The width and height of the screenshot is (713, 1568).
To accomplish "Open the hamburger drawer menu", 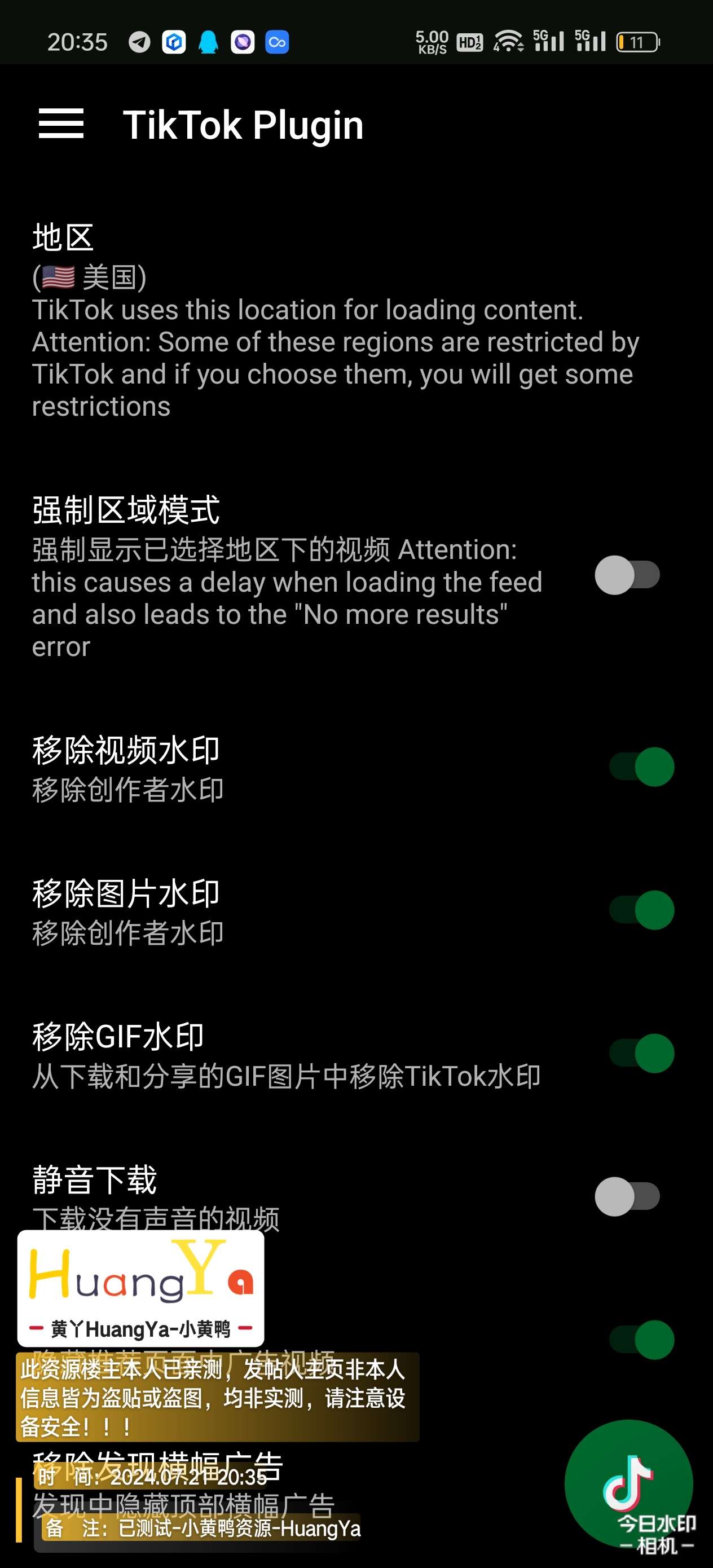I will point(61,124).
